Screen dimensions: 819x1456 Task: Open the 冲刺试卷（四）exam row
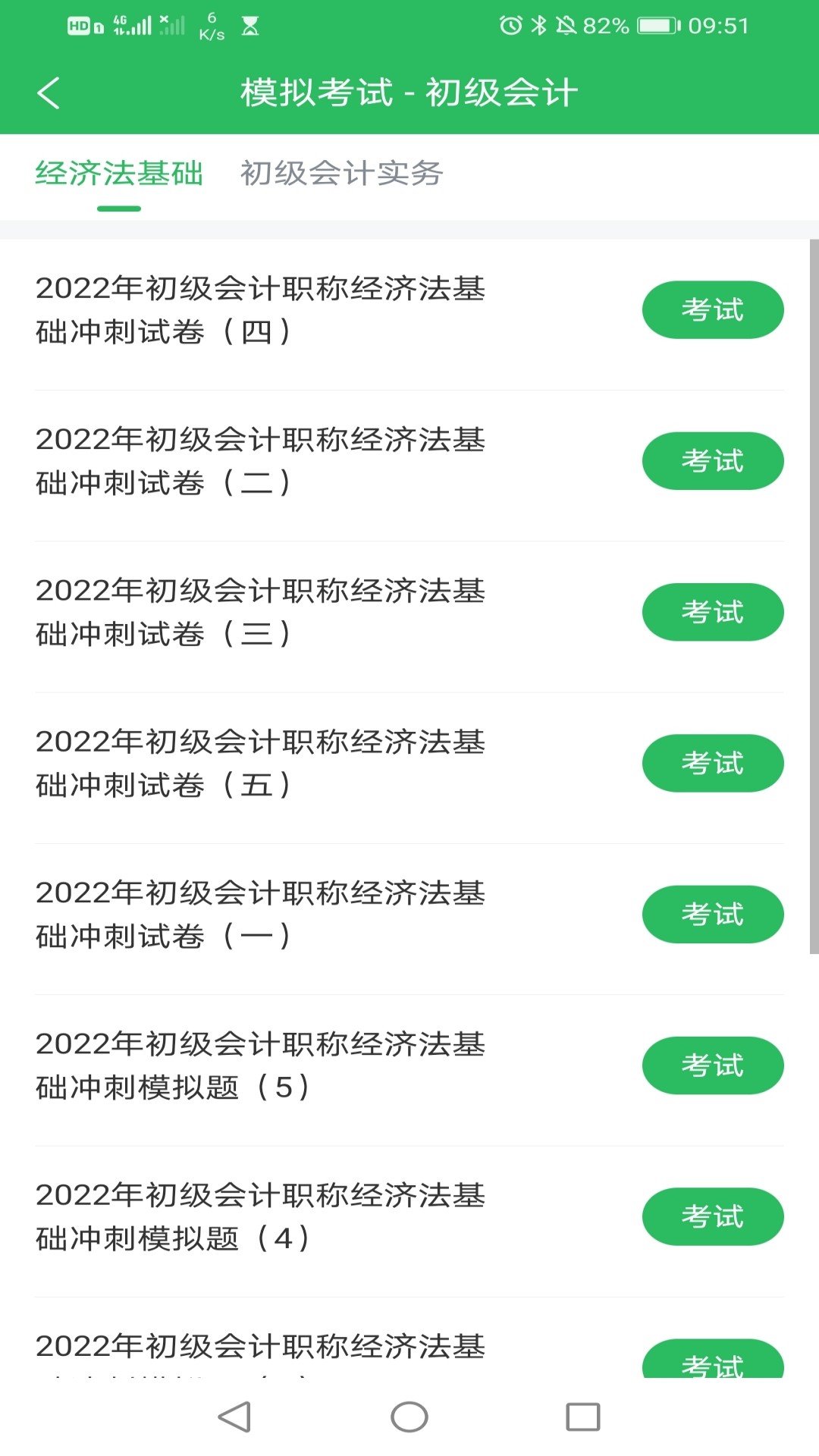(260, 310)
